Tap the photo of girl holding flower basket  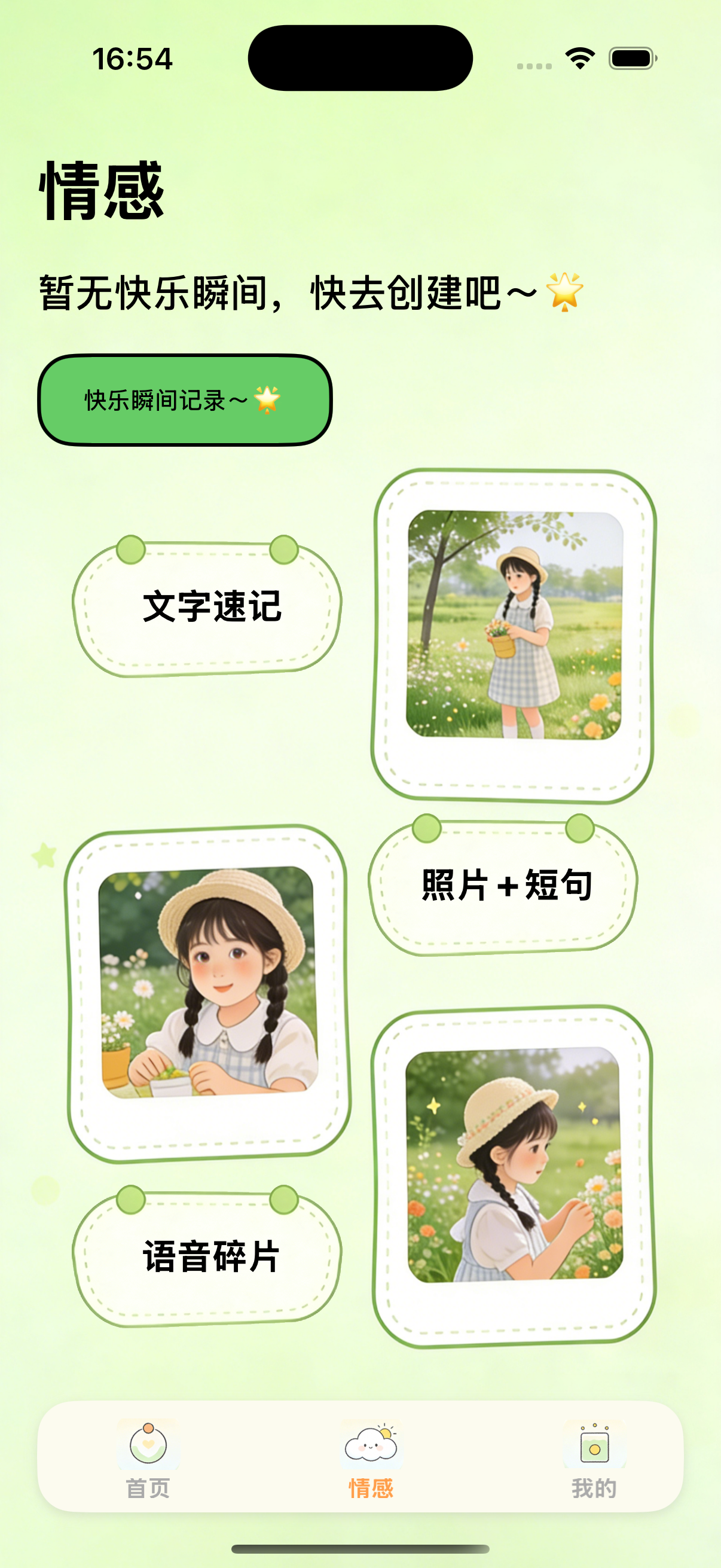[513, 627]
